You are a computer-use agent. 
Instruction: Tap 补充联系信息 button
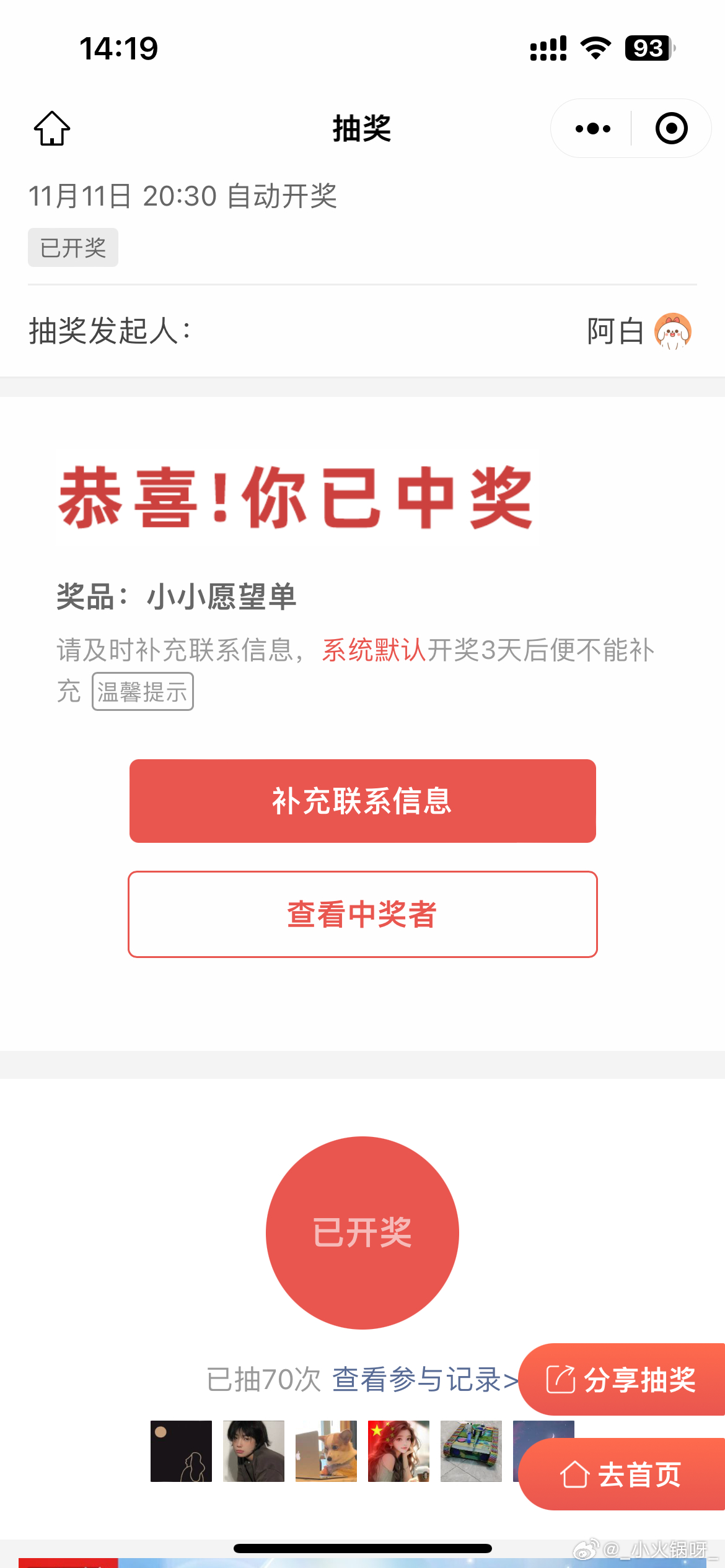[x=362, y=801]
